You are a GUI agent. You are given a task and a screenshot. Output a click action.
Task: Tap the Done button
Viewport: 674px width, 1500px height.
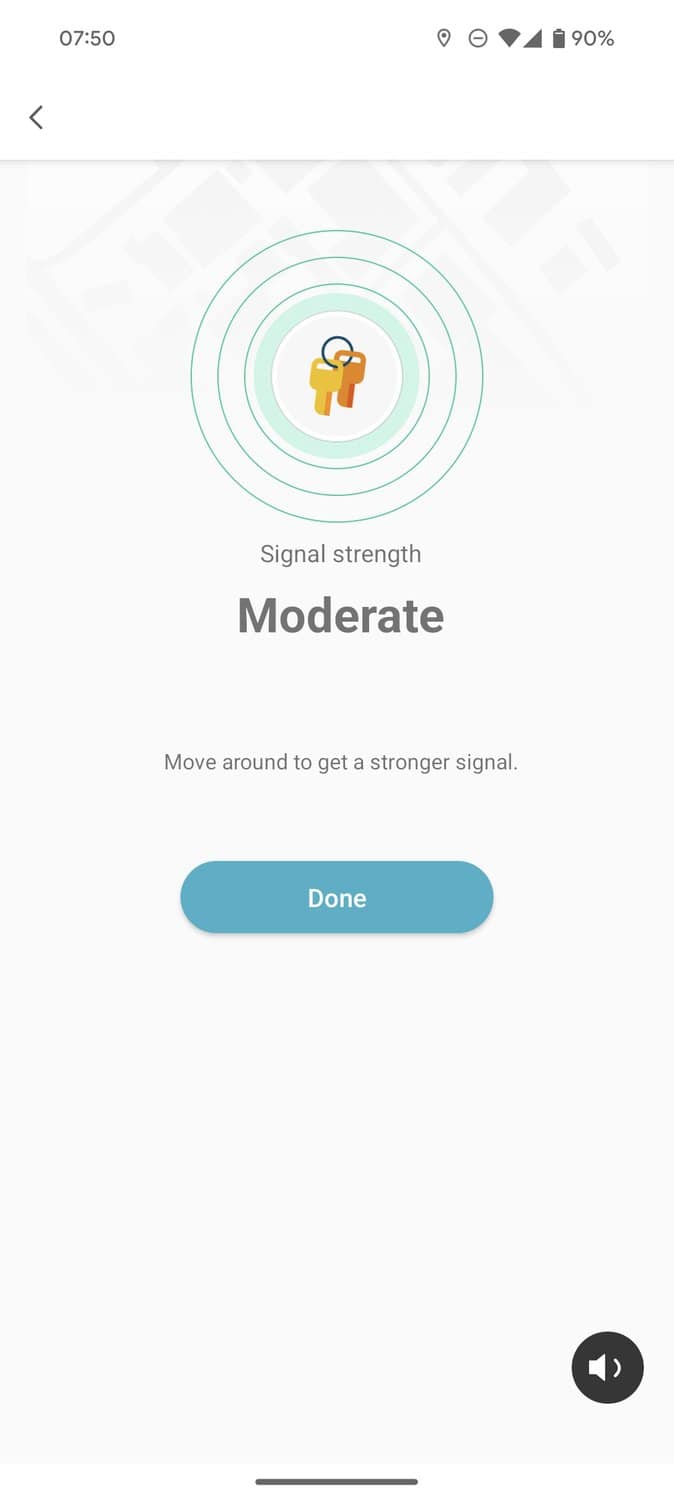coord(336,897)
